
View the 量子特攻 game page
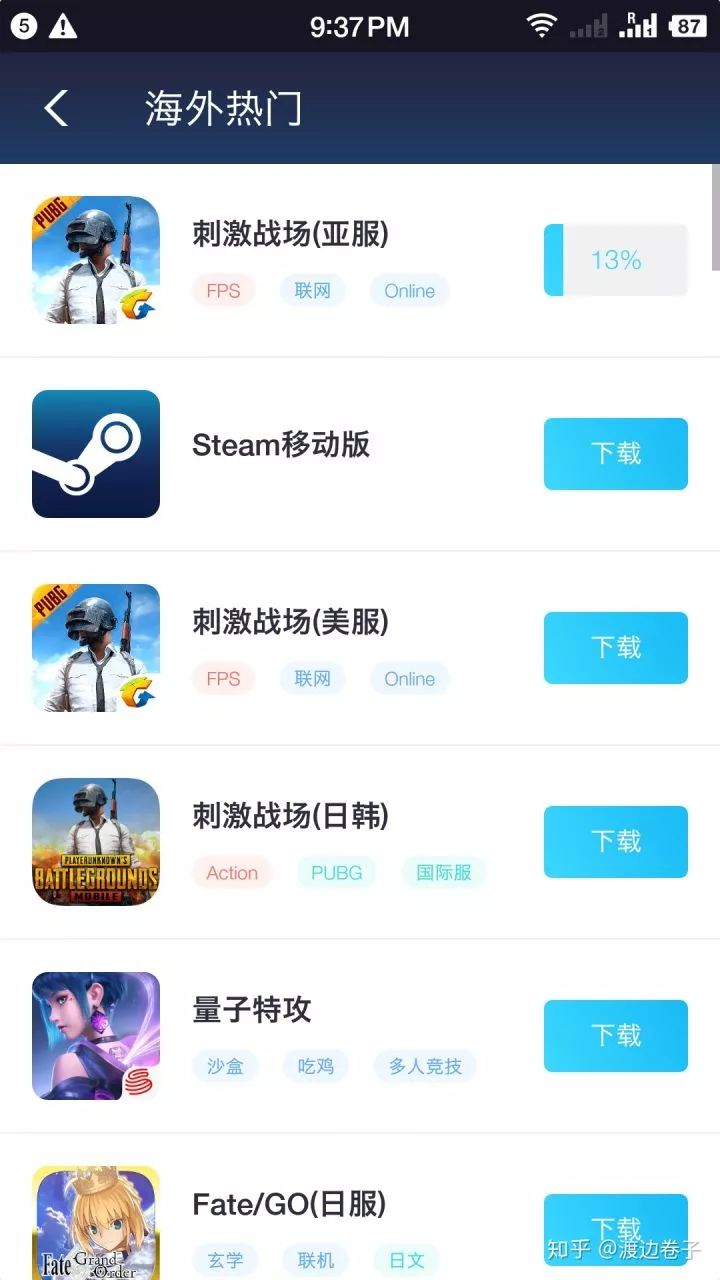pos(252,1010)
